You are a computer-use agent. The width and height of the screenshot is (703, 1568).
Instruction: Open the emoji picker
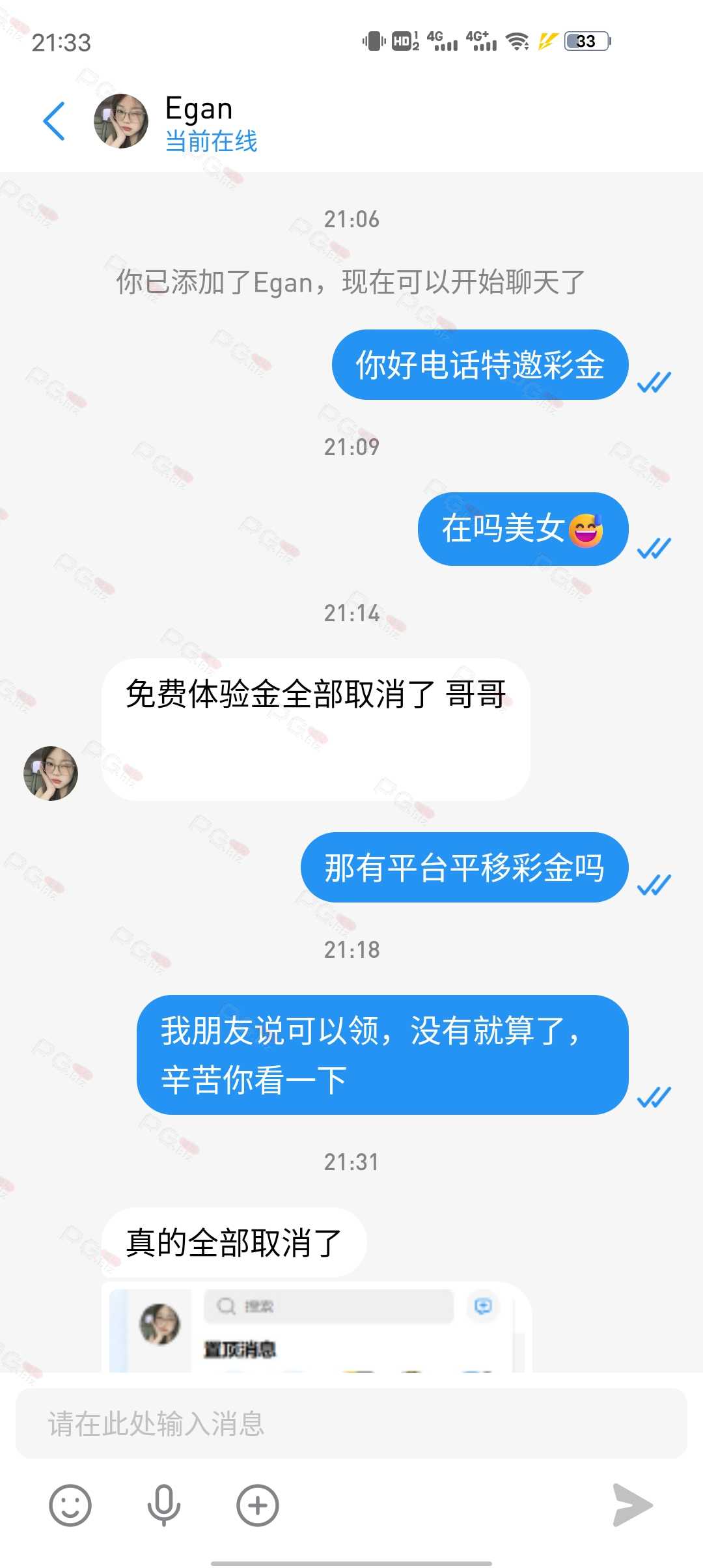click(70, 1505)
